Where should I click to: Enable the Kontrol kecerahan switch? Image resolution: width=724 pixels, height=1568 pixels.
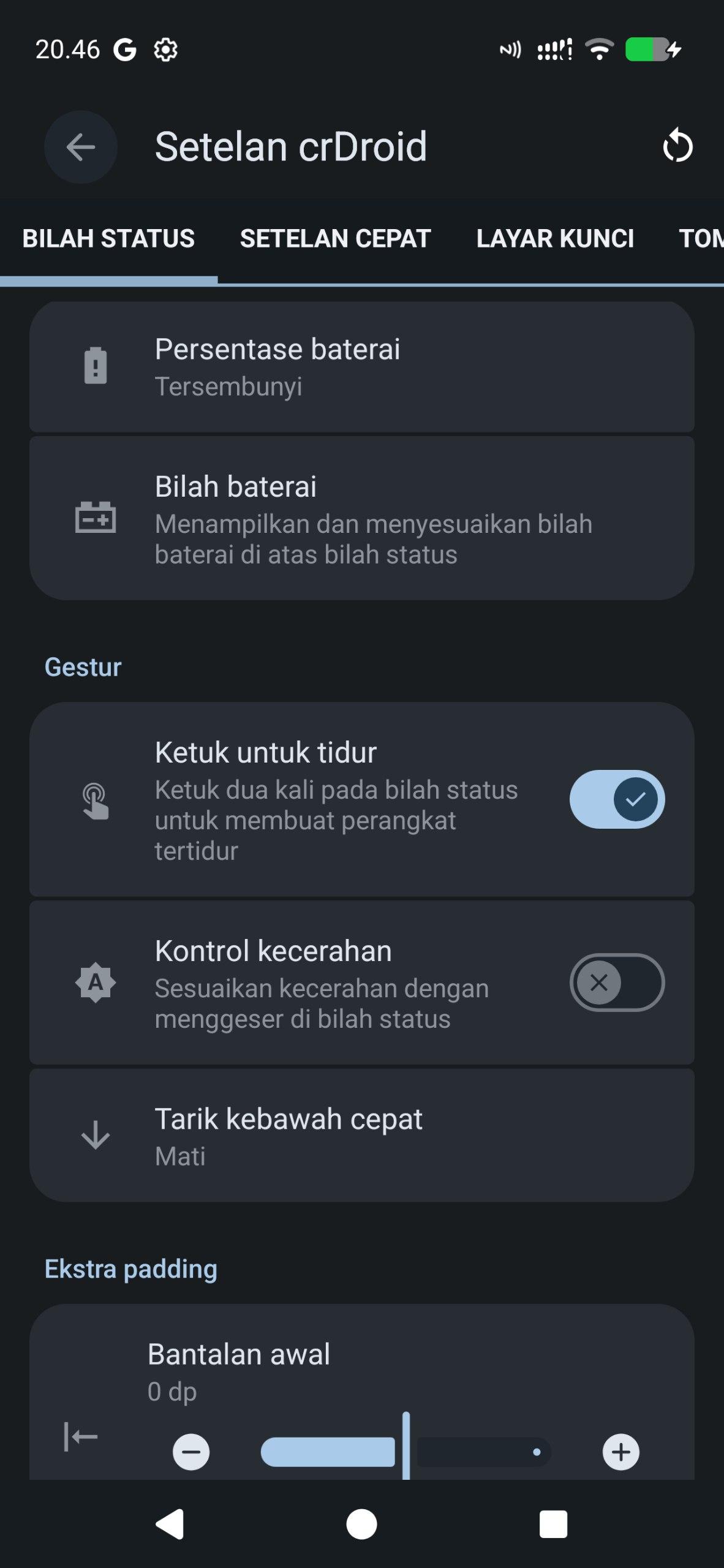617,982
